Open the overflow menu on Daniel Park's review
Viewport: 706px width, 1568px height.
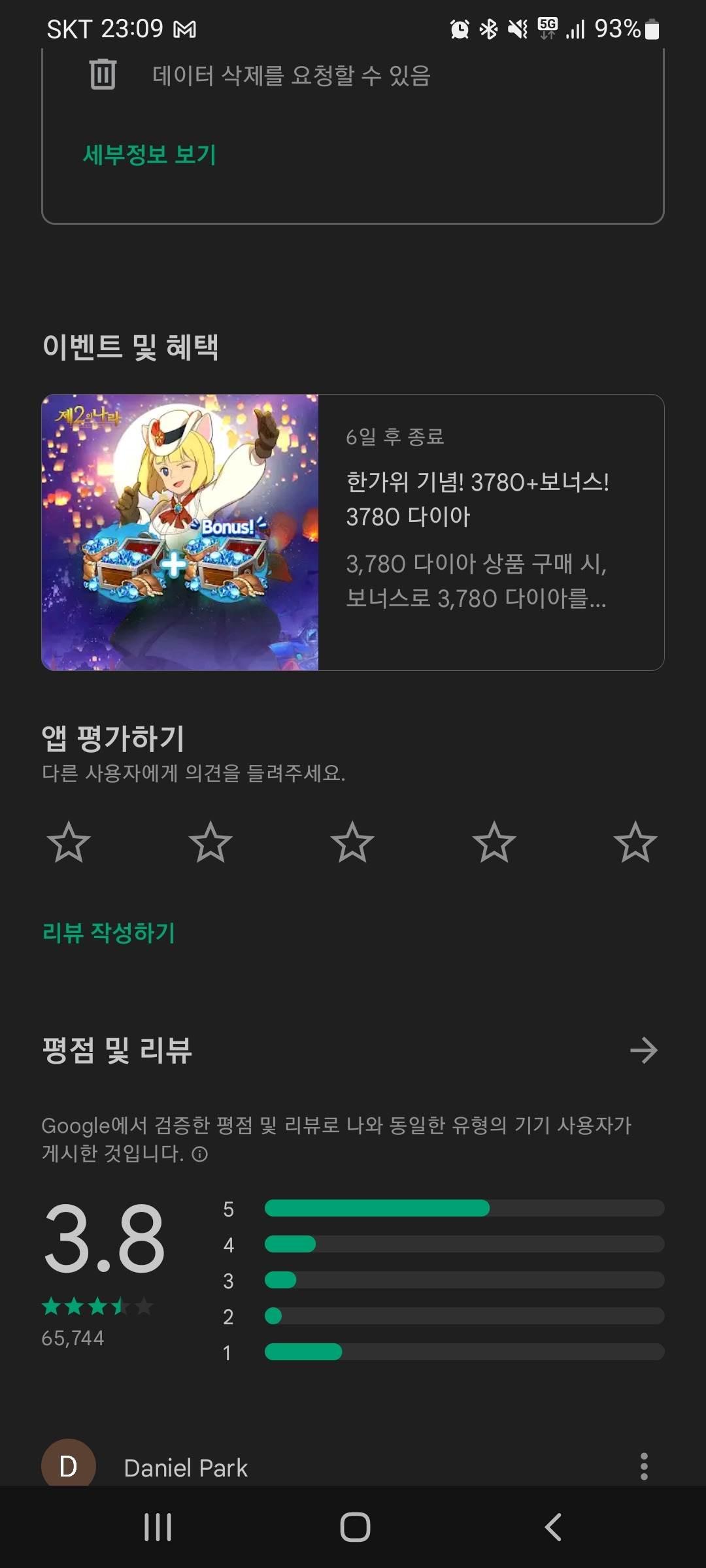coord(645,1466)
